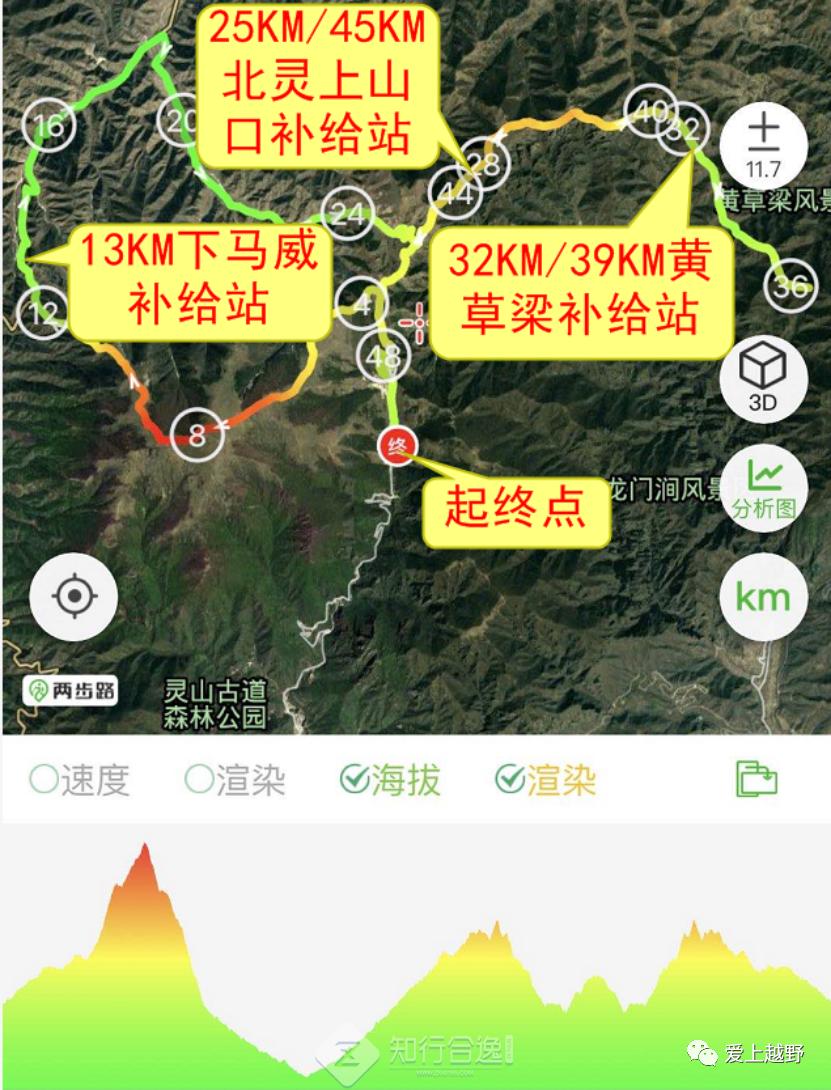Toggle the km distance markers
The height and width of the screenshot is (1090, 831).
tap(763, 597)
